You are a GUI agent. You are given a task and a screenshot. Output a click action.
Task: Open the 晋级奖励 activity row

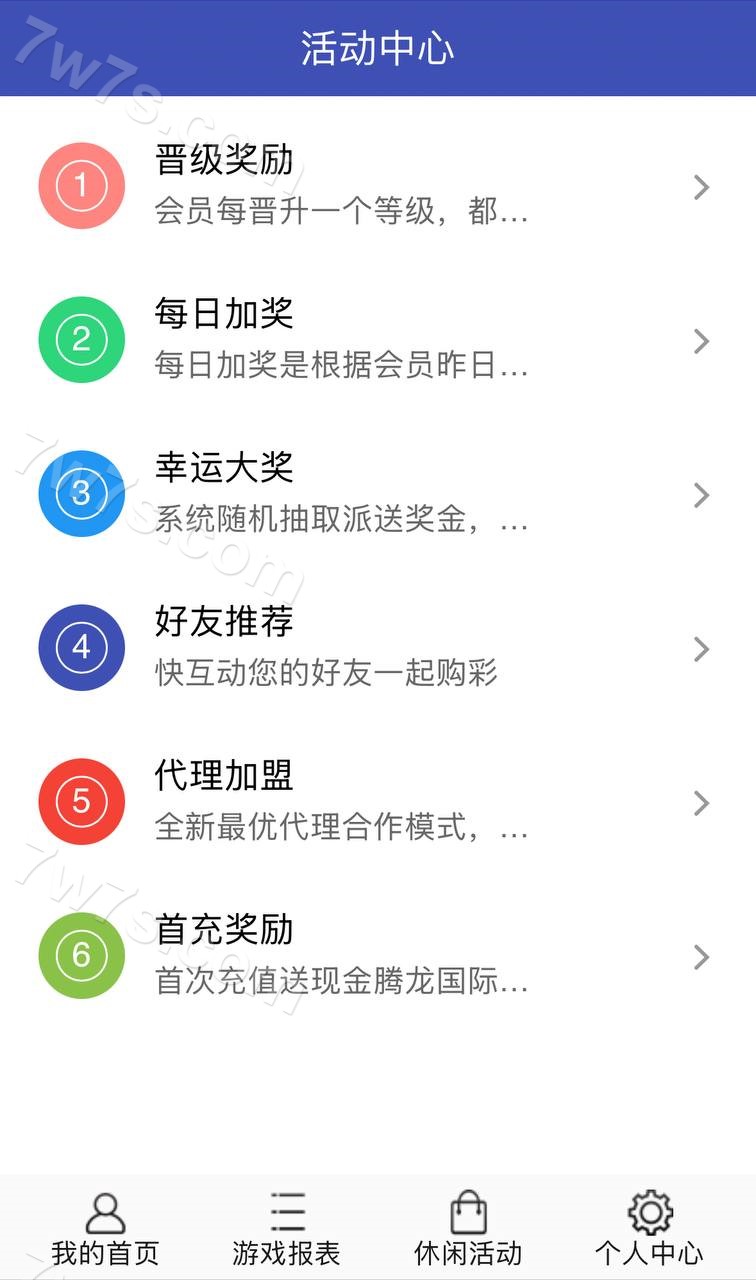point(377,186)
